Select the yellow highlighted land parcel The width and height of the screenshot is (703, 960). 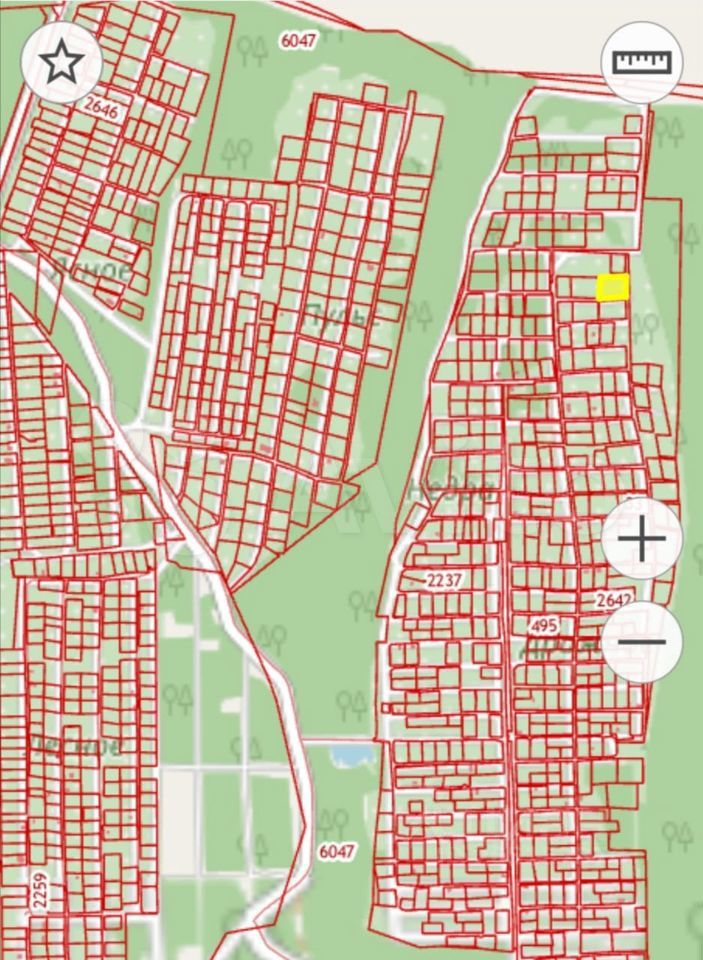(612, 288)
